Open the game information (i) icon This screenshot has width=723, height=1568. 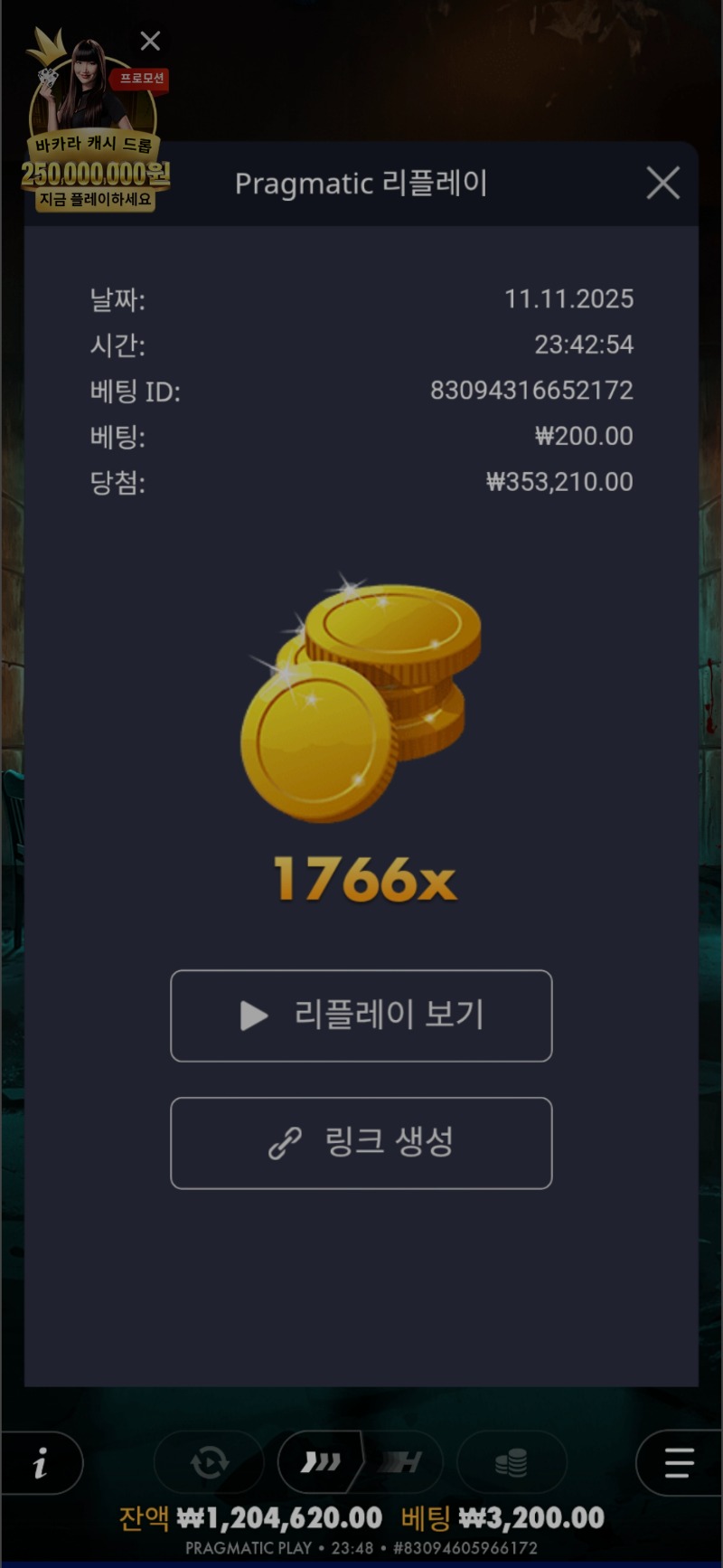[x=41, y=1463]
